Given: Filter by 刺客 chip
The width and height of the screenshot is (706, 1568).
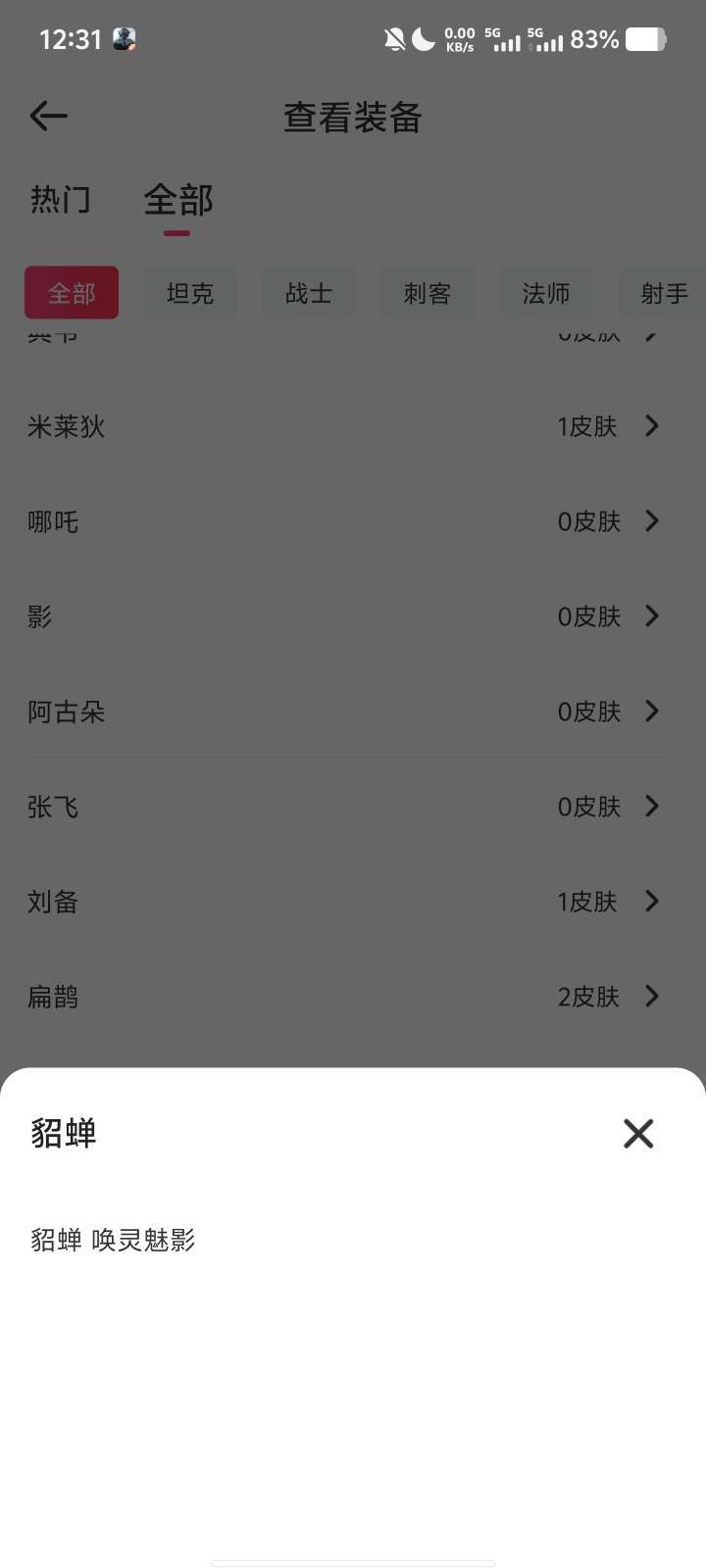Looking at the screenshot, I should (x=428, y=293).
